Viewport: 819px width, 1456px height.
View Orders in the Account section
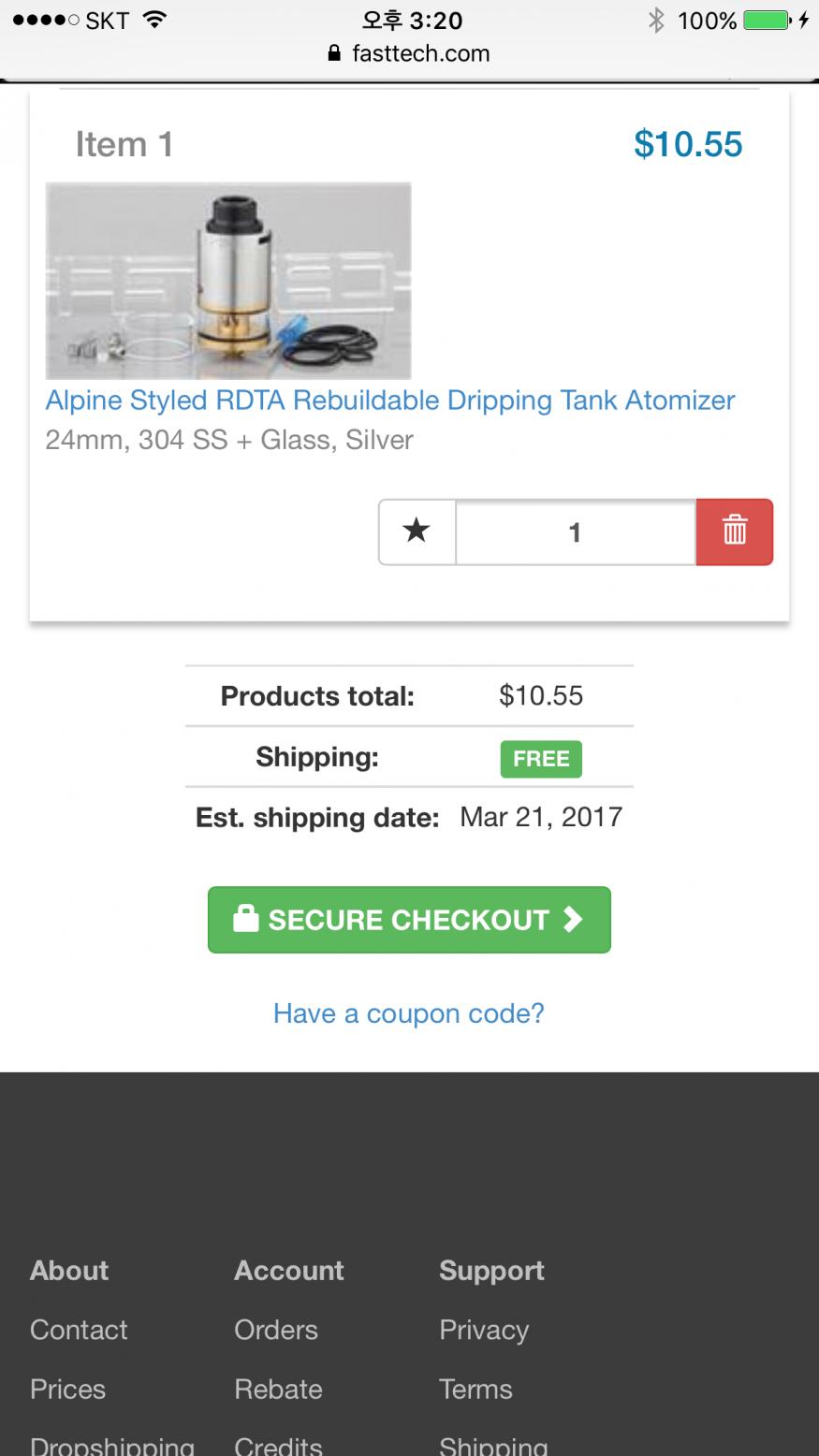coord(276,1330)
